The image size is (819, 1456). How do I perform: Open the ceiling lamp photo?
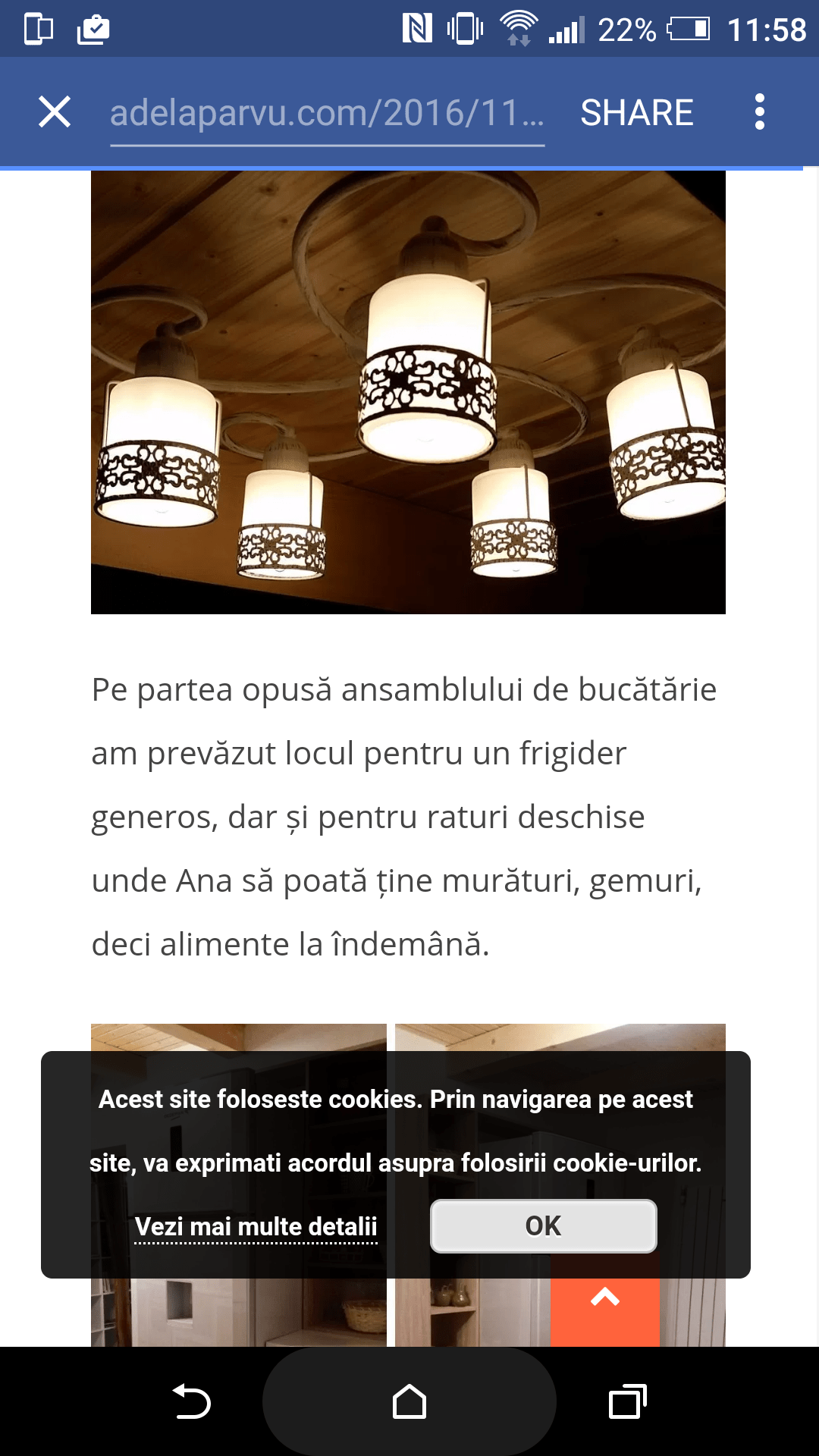(408, 392)
